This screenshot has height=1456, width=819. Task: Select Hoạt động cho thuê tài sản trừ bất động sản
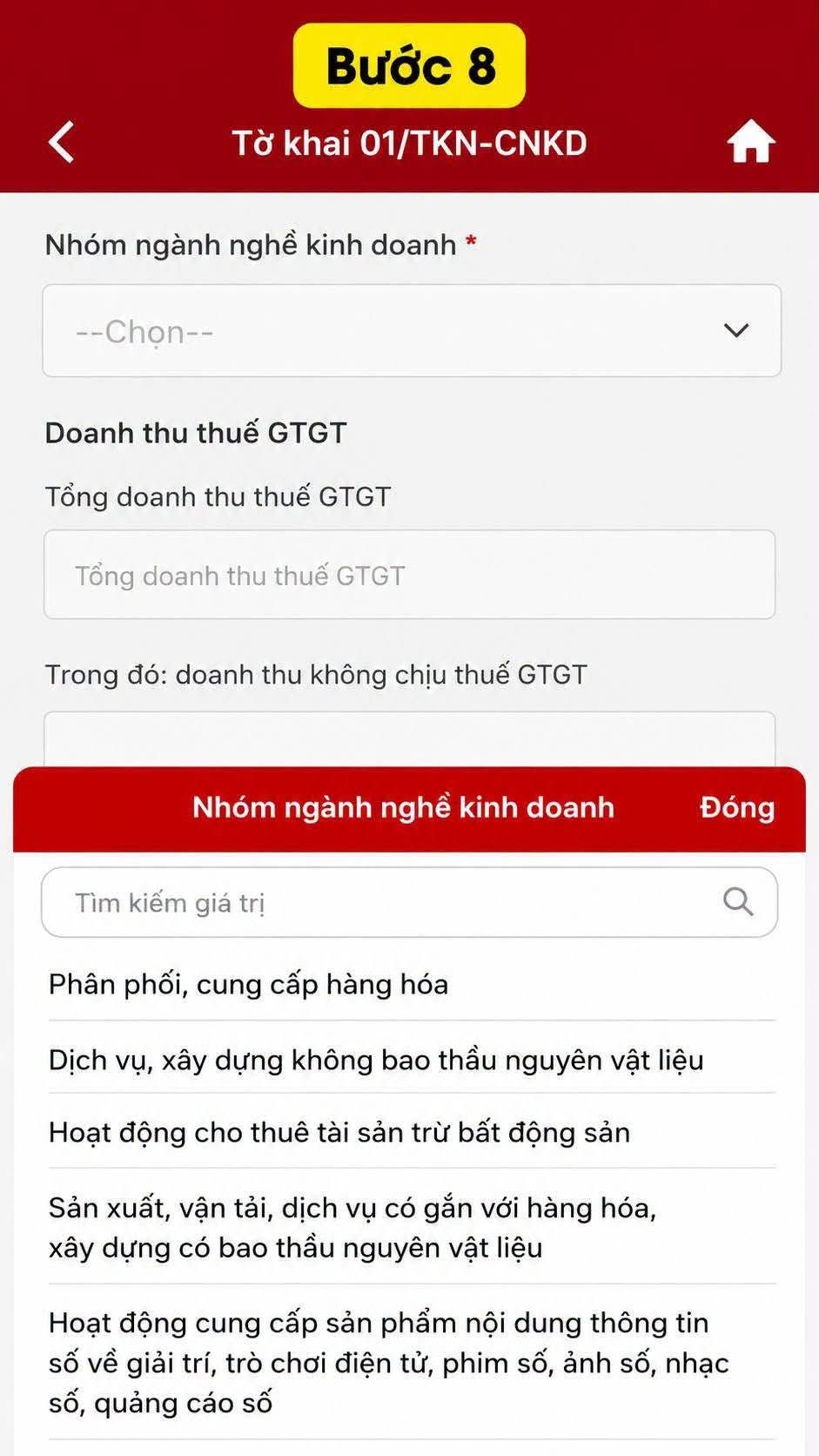[x=412, y=1132]
